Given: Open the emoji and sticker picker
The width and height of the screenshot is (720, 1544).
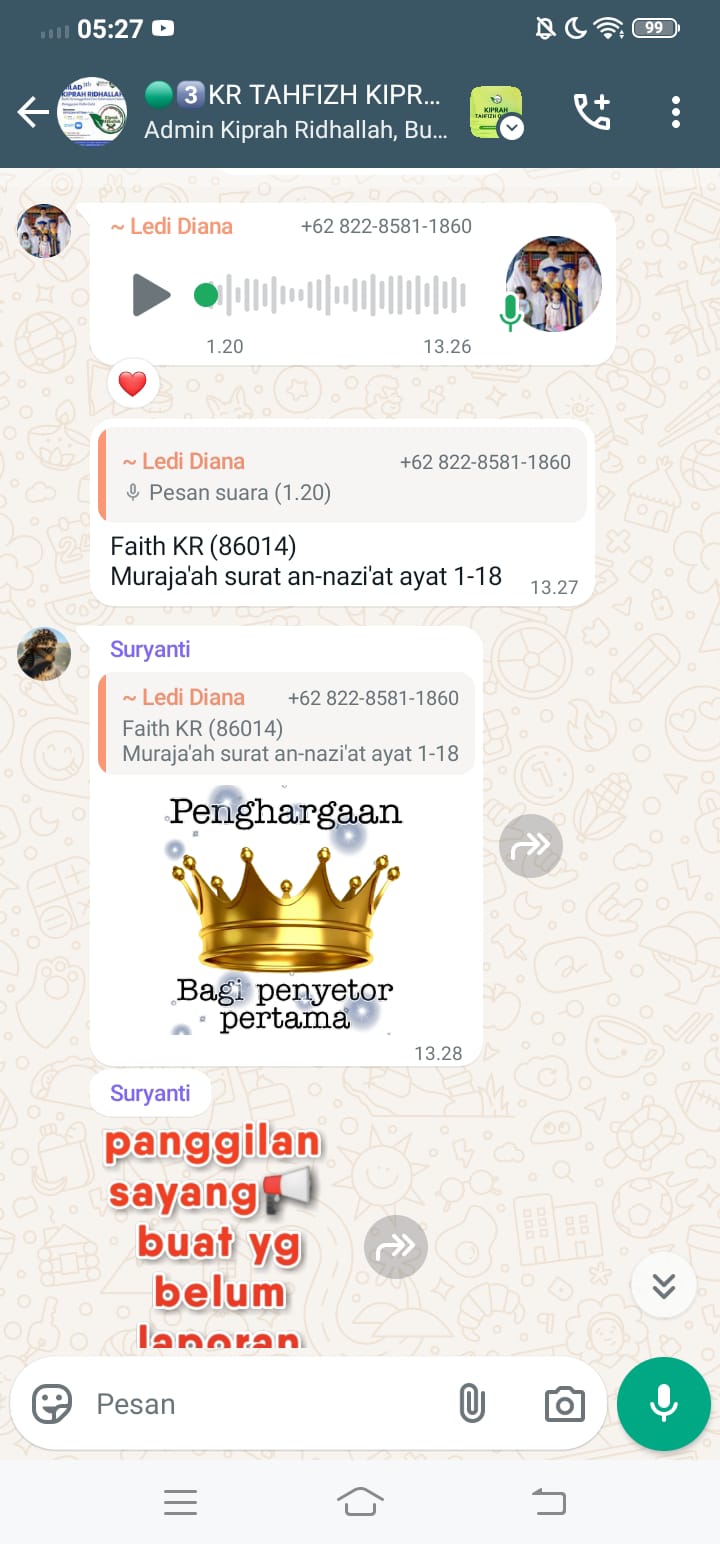Looking at the screenshot, I should pos(52,1404).
